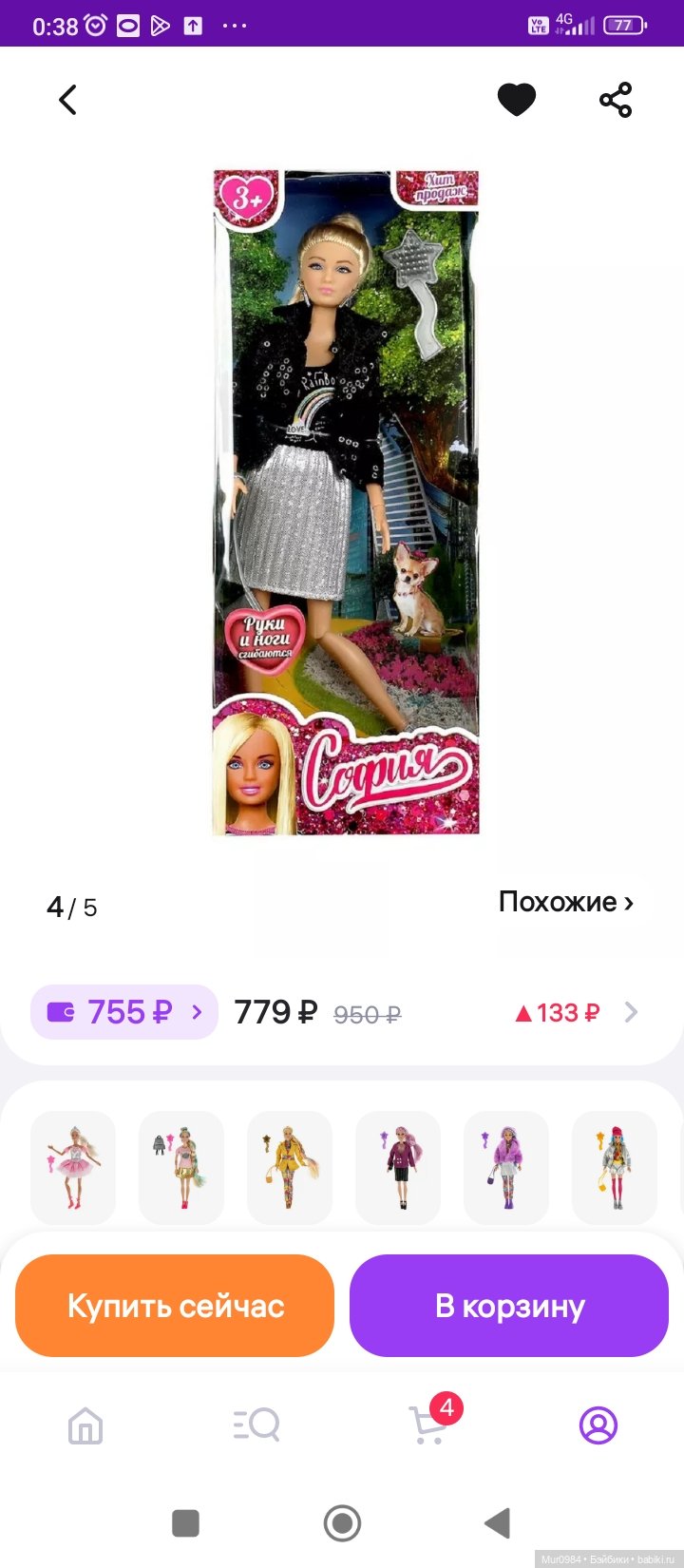Open the Похожие similar items link
Viewport: 684px width, 1568px height.
tap(565, 902)
